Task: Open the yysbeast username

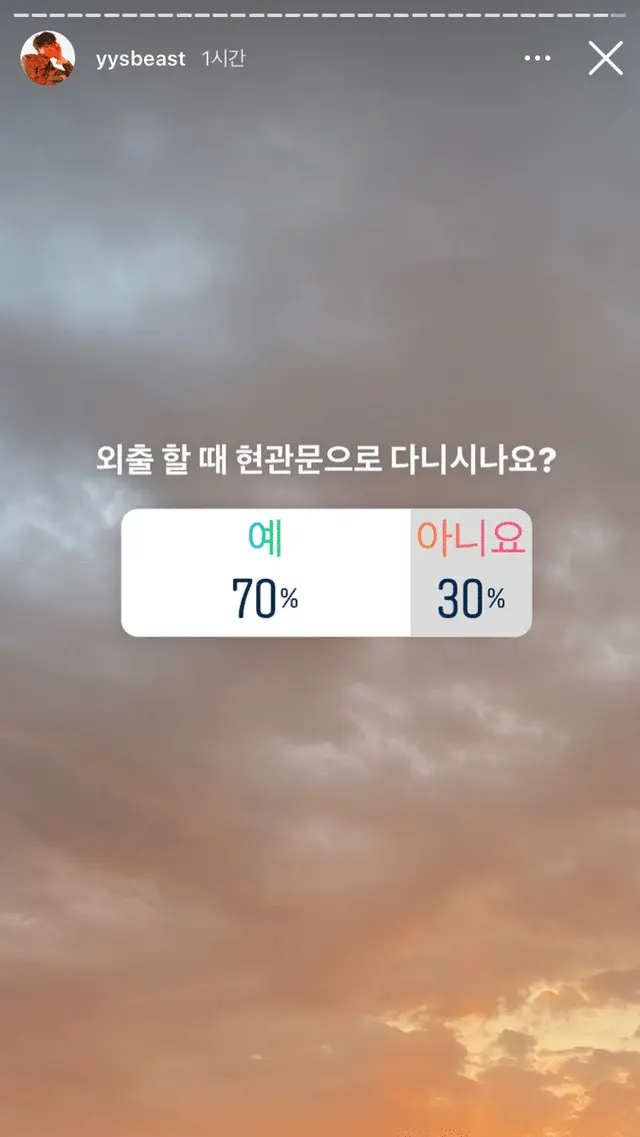Action: point(141,59)
